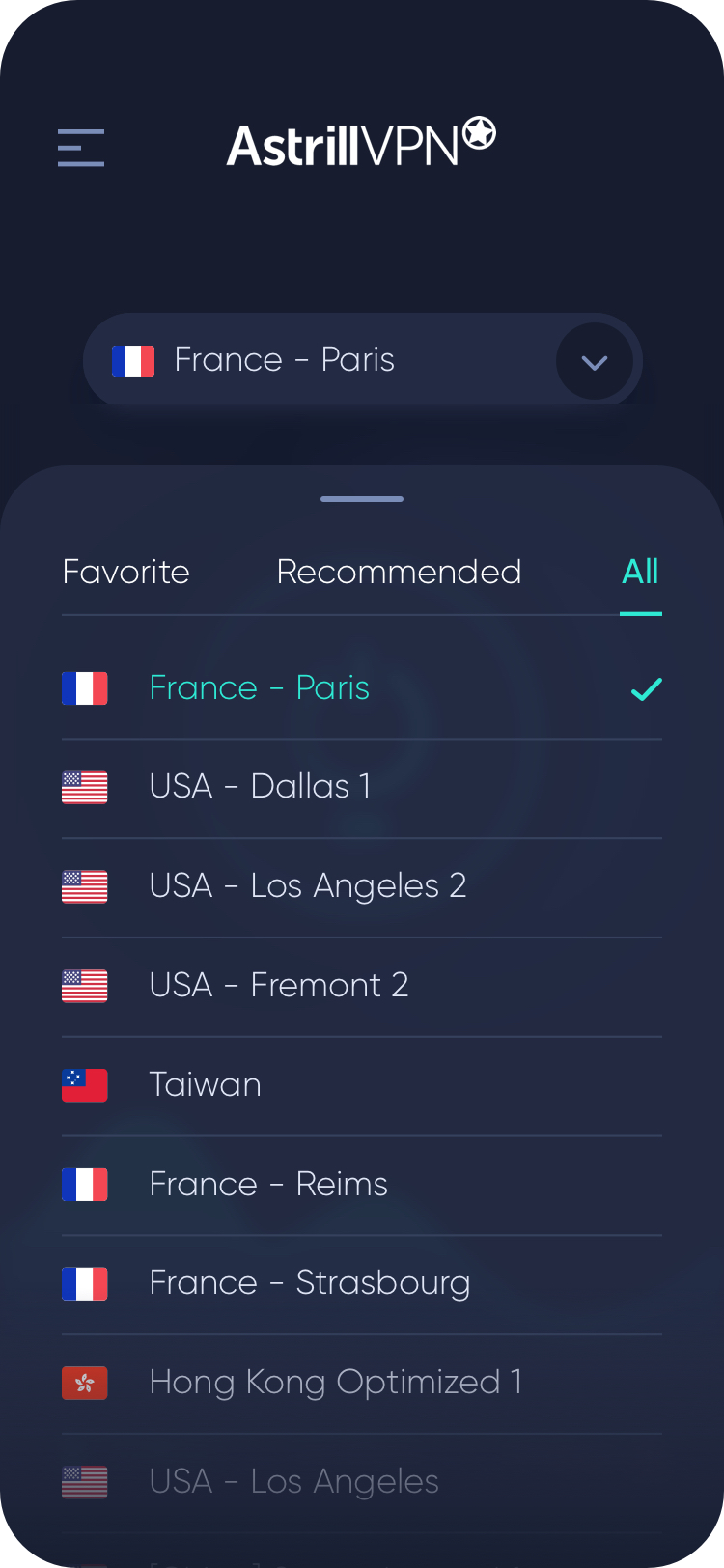Screen dimensions: 724x1568
Task: Open the hamburger menu
Action: 81,148
